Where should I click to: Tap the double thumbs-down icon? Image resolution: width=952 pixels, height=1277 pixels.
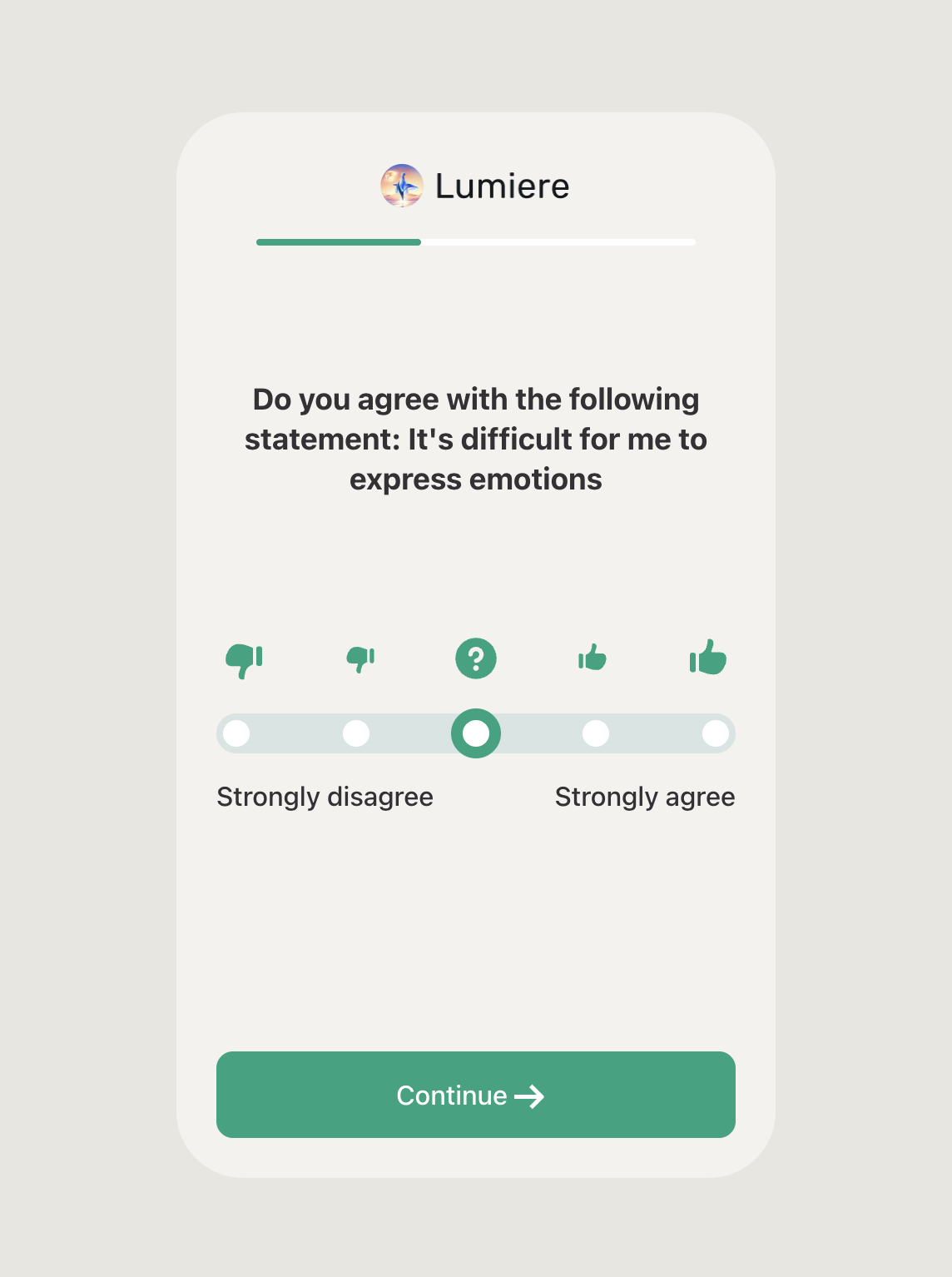(x=244, y=660)
